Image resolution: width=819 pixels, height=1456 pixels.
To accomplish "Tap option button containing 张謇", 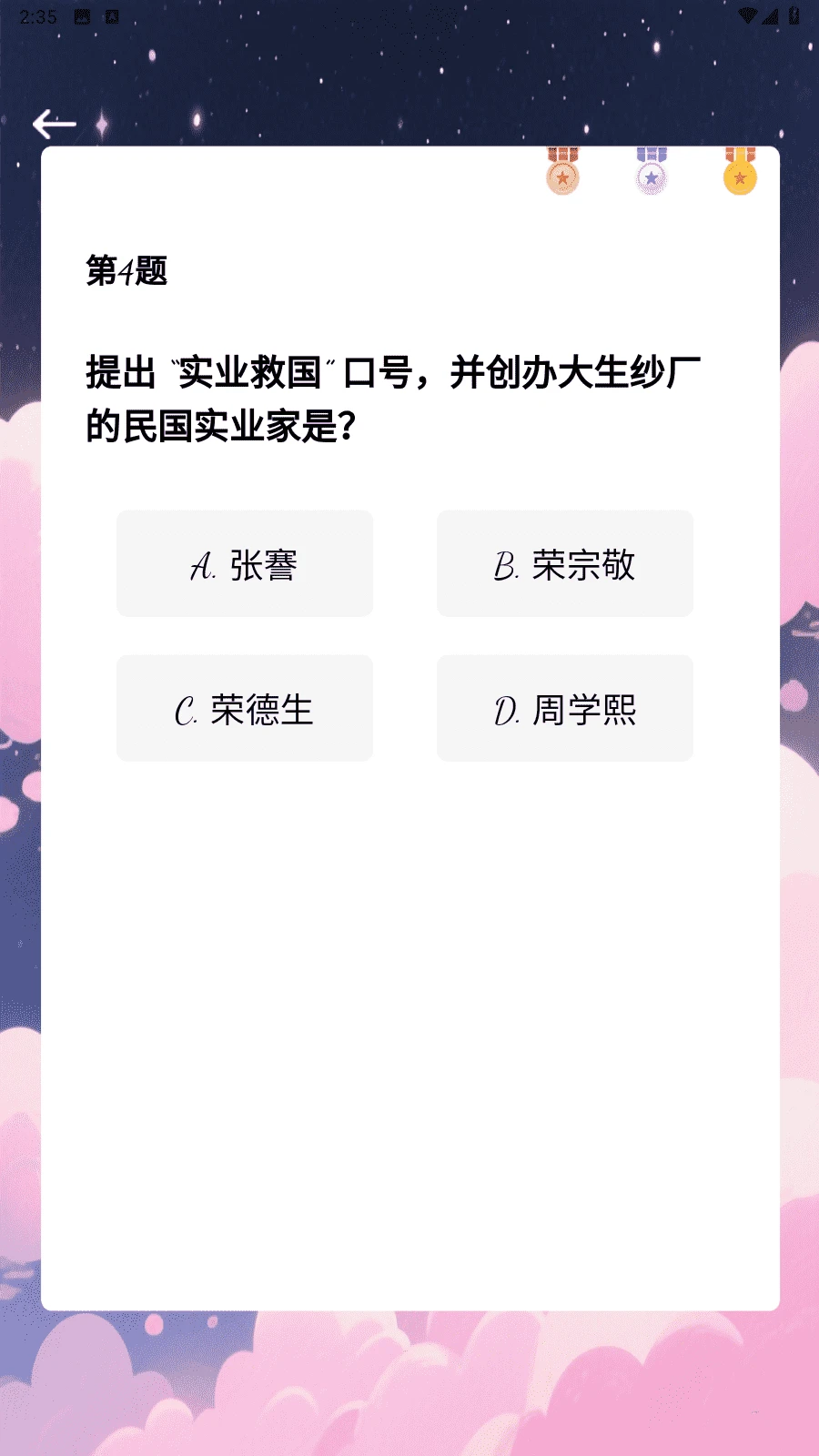I will (x=244, y=563).
